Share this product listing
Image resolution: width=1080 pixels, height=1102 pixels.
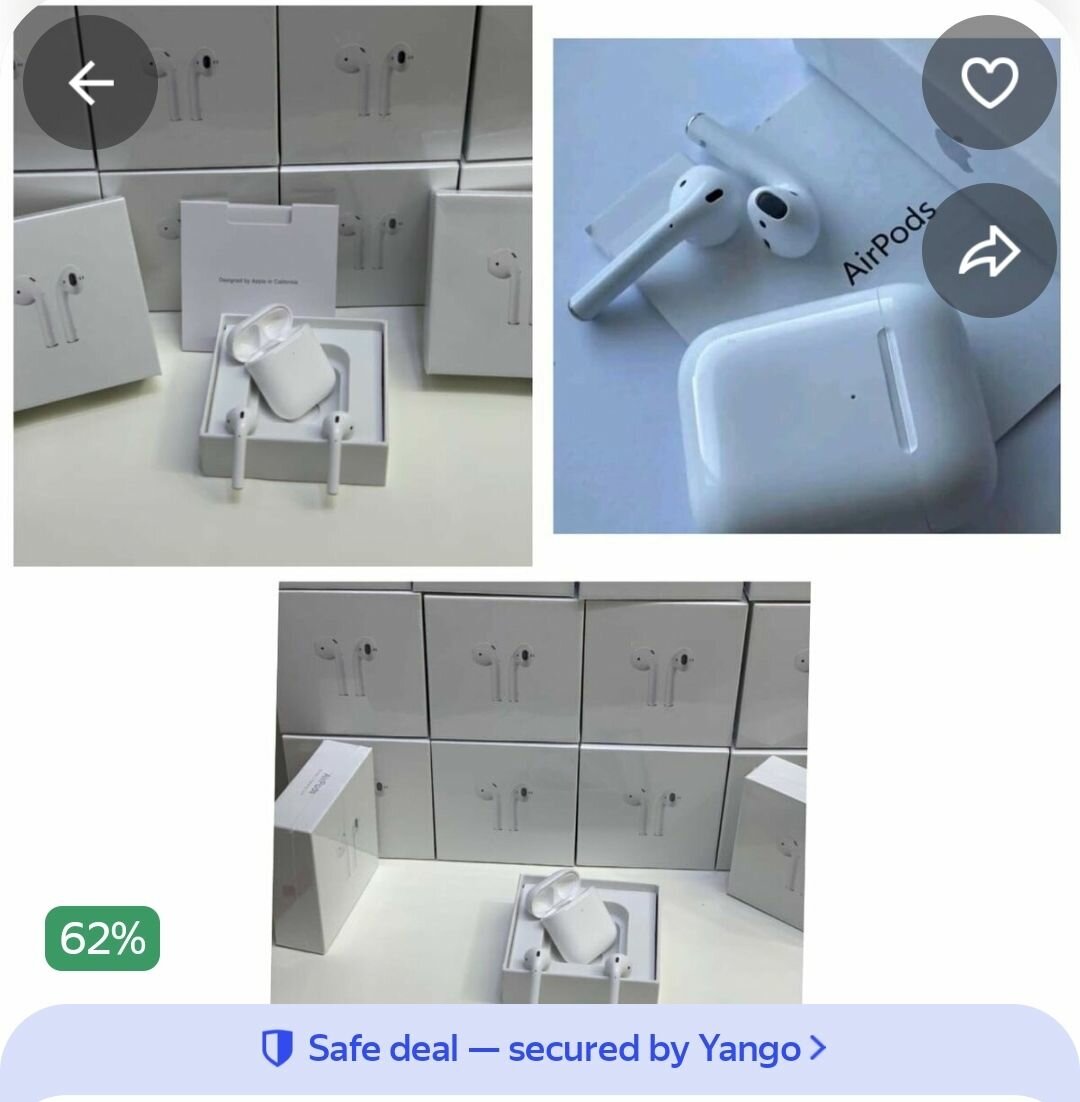tap(988, 250)
